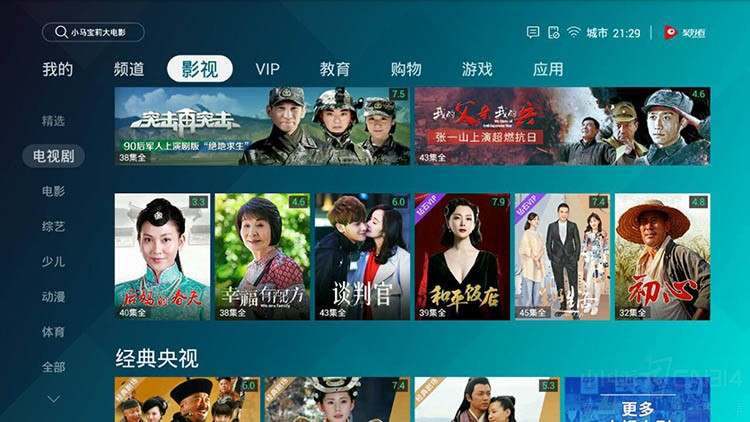Select 电影 in the side menu
The height and width of the screenshot is (422, 750).
(53, 191)
